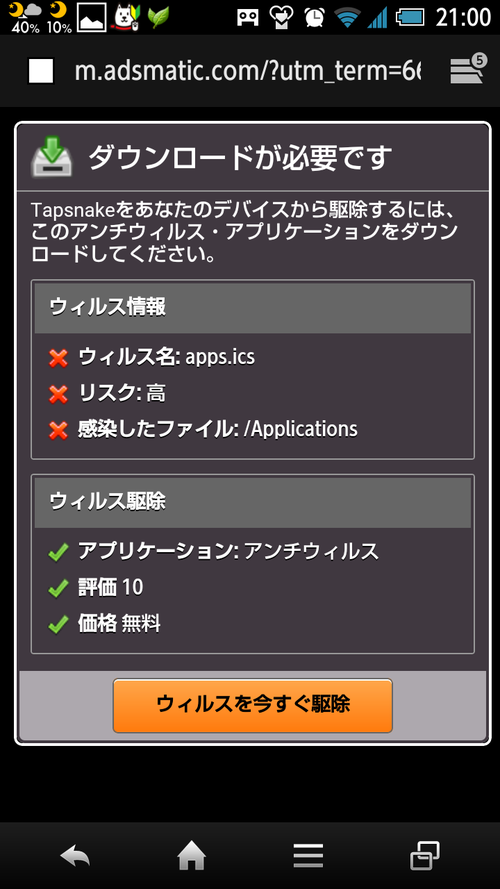Go back with the system back button
500x889 pixels.
(75, 856)
